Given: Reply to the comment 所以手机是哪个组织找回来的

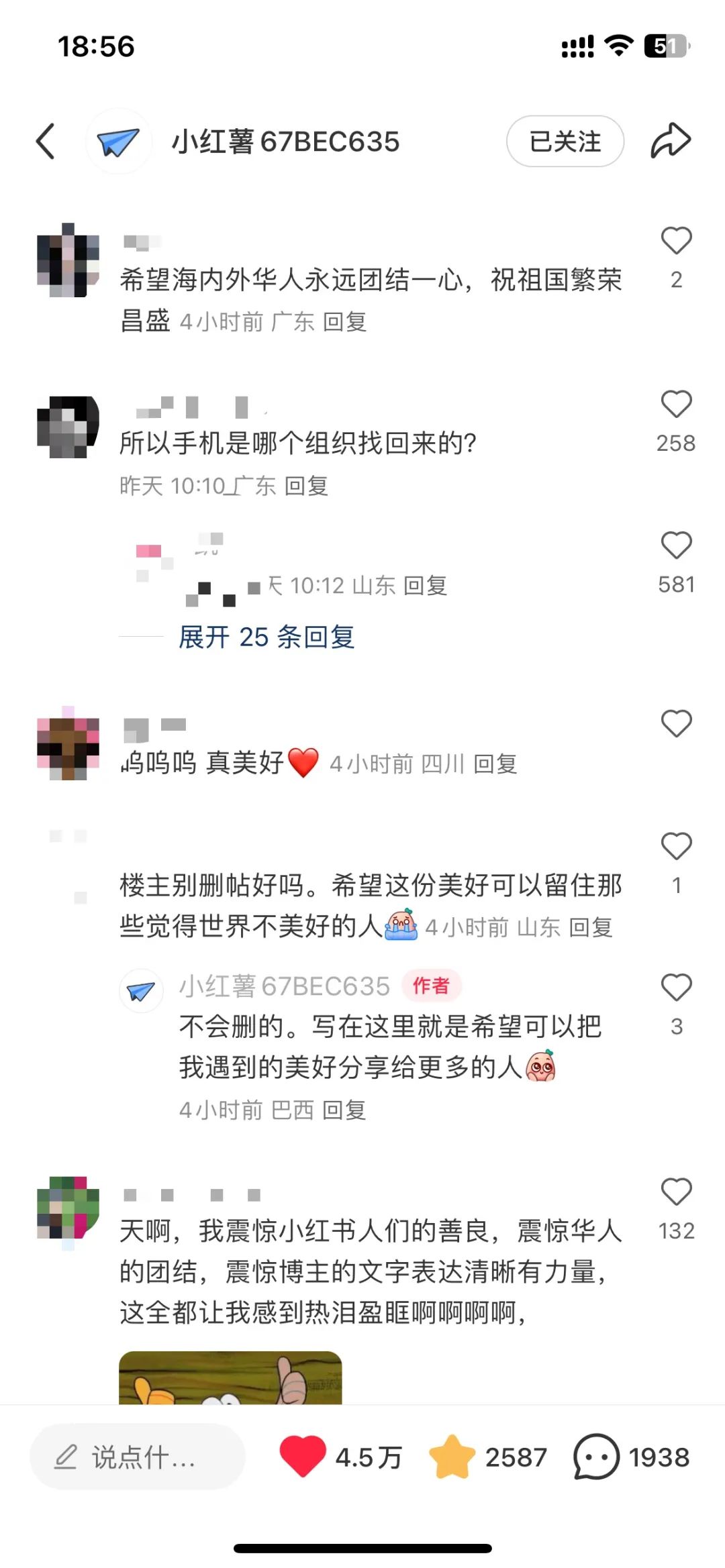Looking at the screenshot, I should click(306, 486).
